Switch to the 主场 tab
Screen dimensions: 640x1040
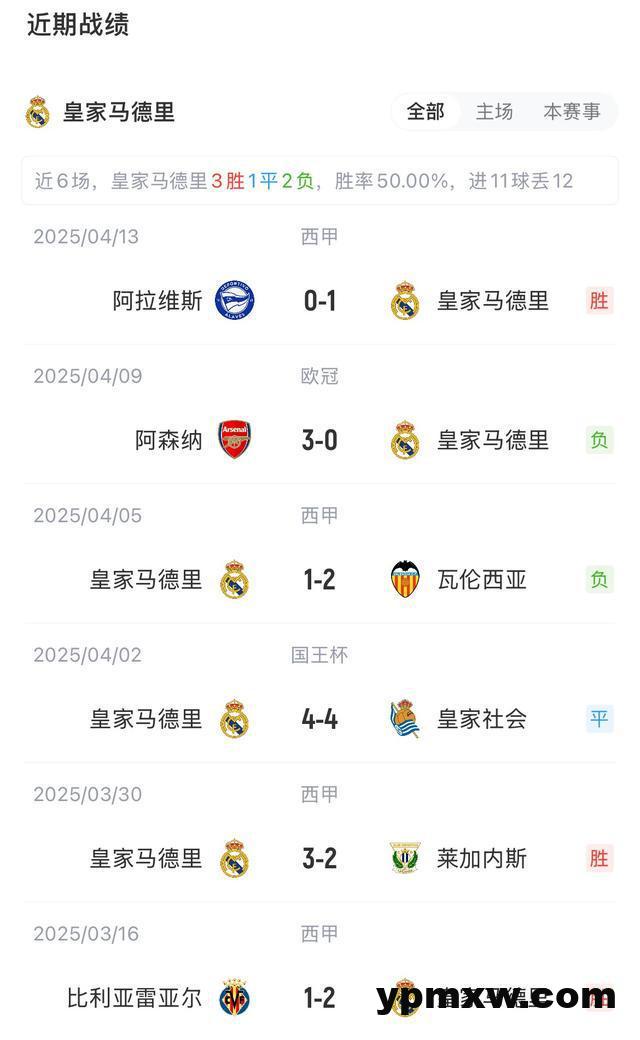(494, 111)
